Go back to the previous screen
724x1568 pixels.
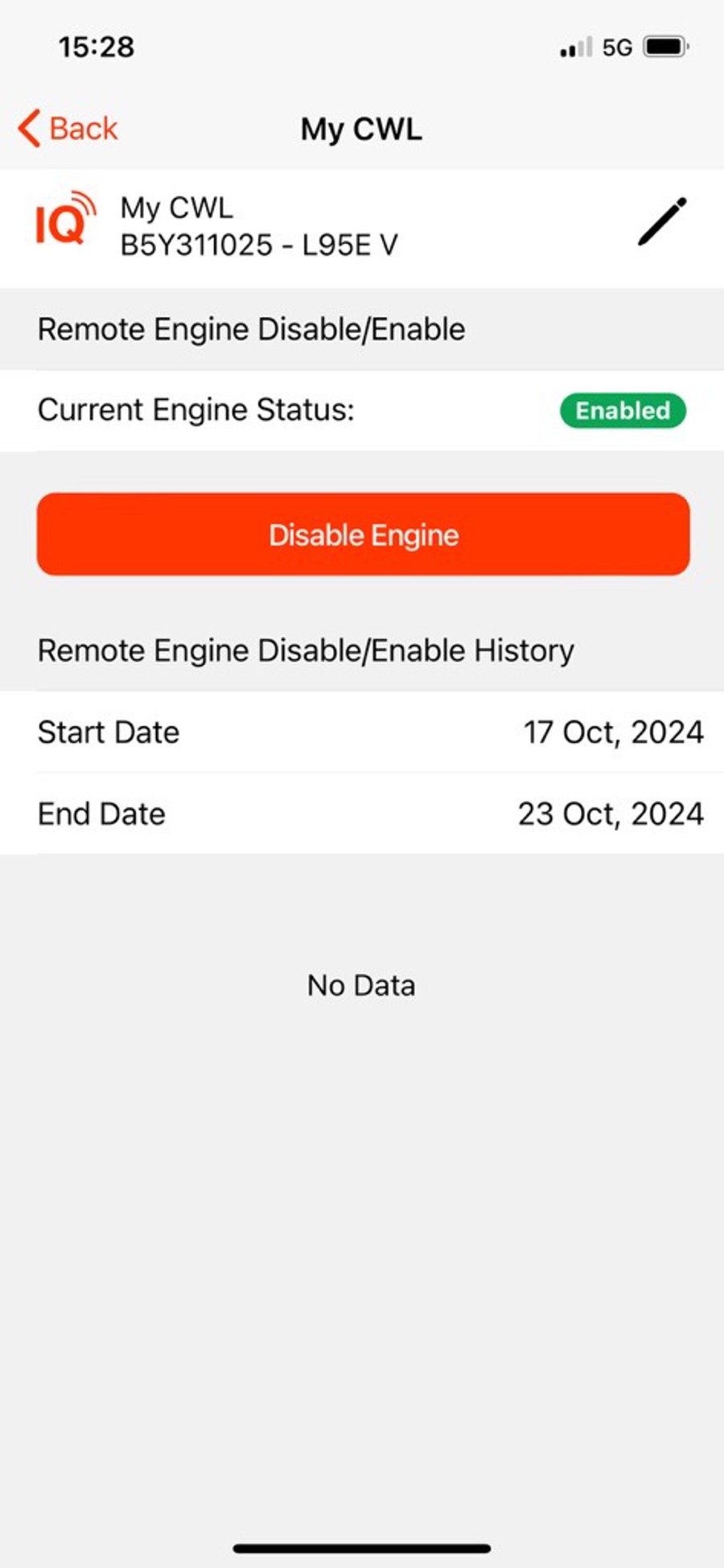[x=68, y=129]
